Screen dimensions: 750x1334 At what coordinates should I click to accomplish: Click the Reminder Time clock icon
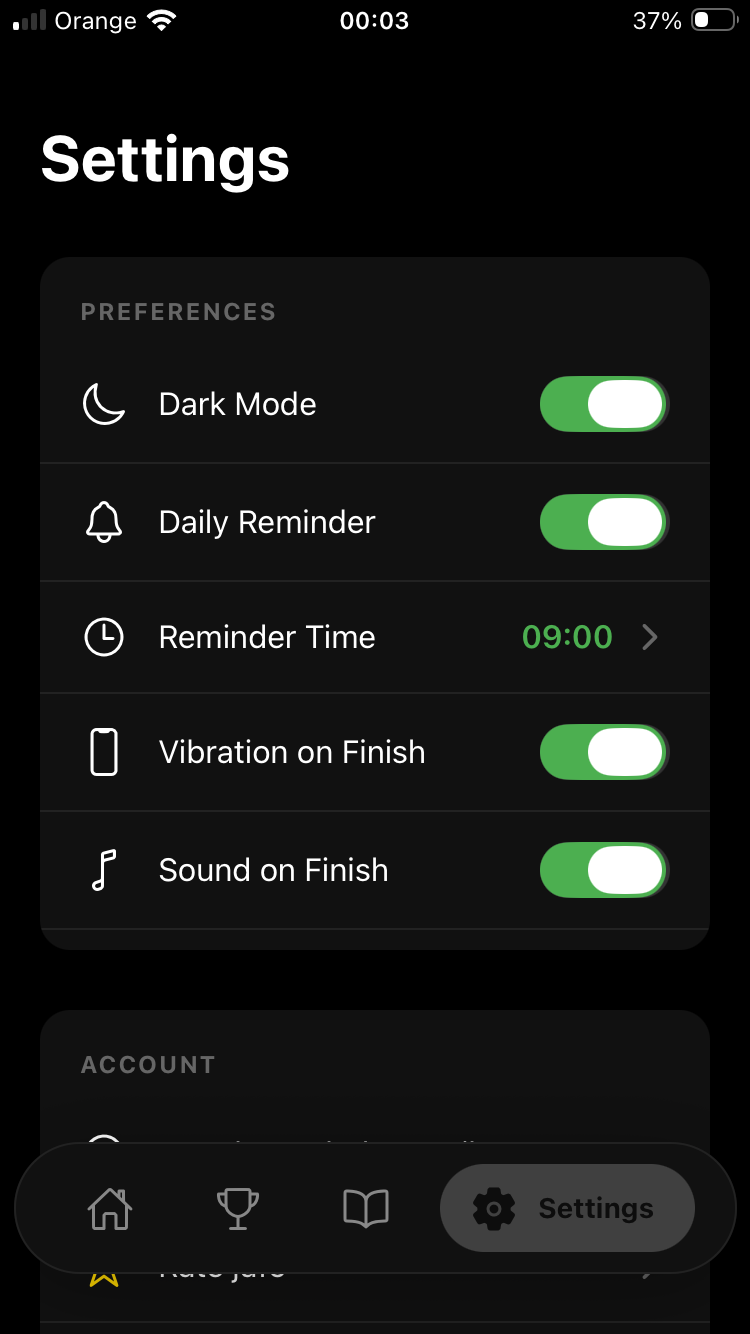click(x=103, y=637)
